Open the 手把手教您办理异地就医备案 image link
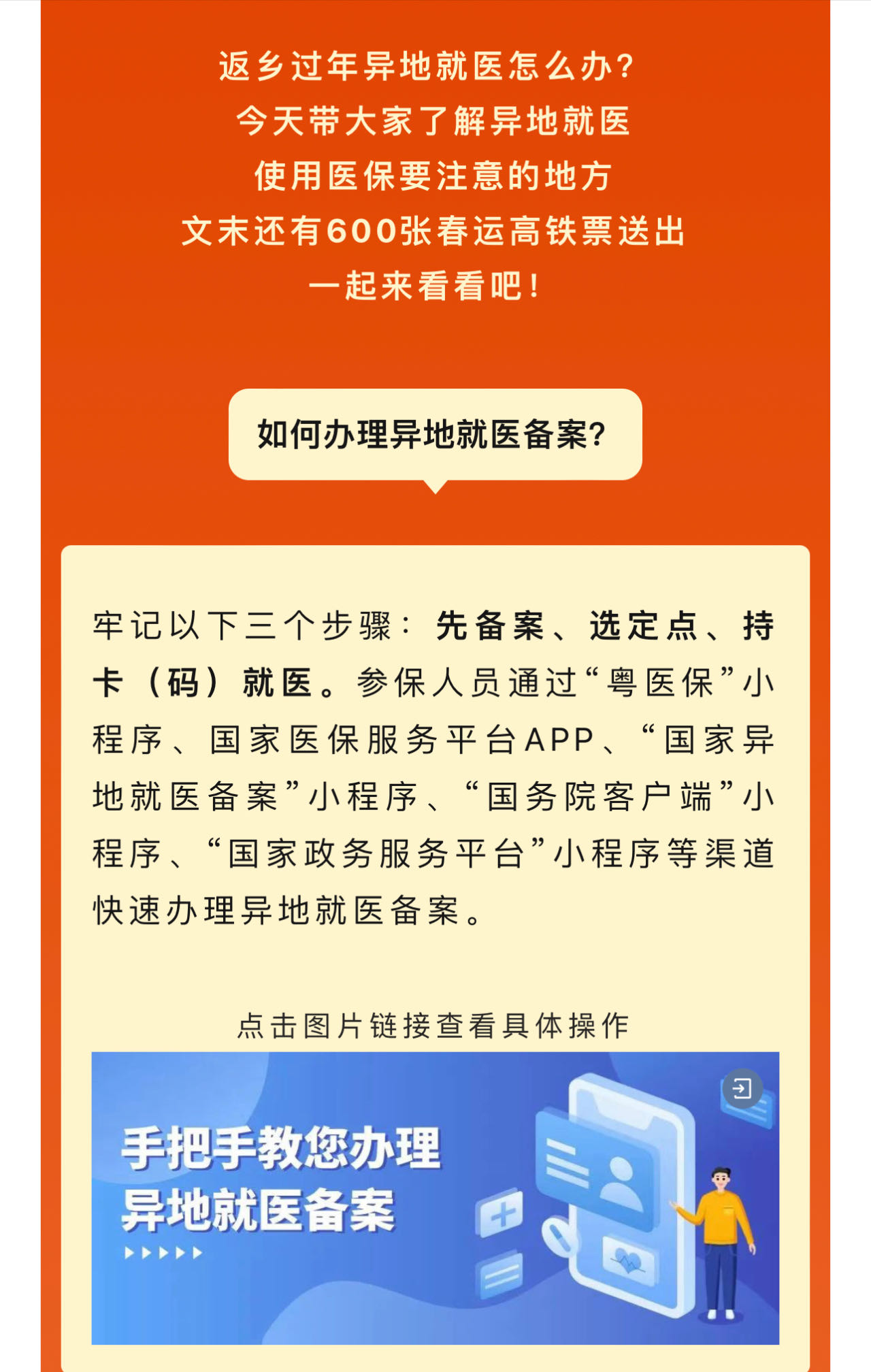 tap(435, 1197)
